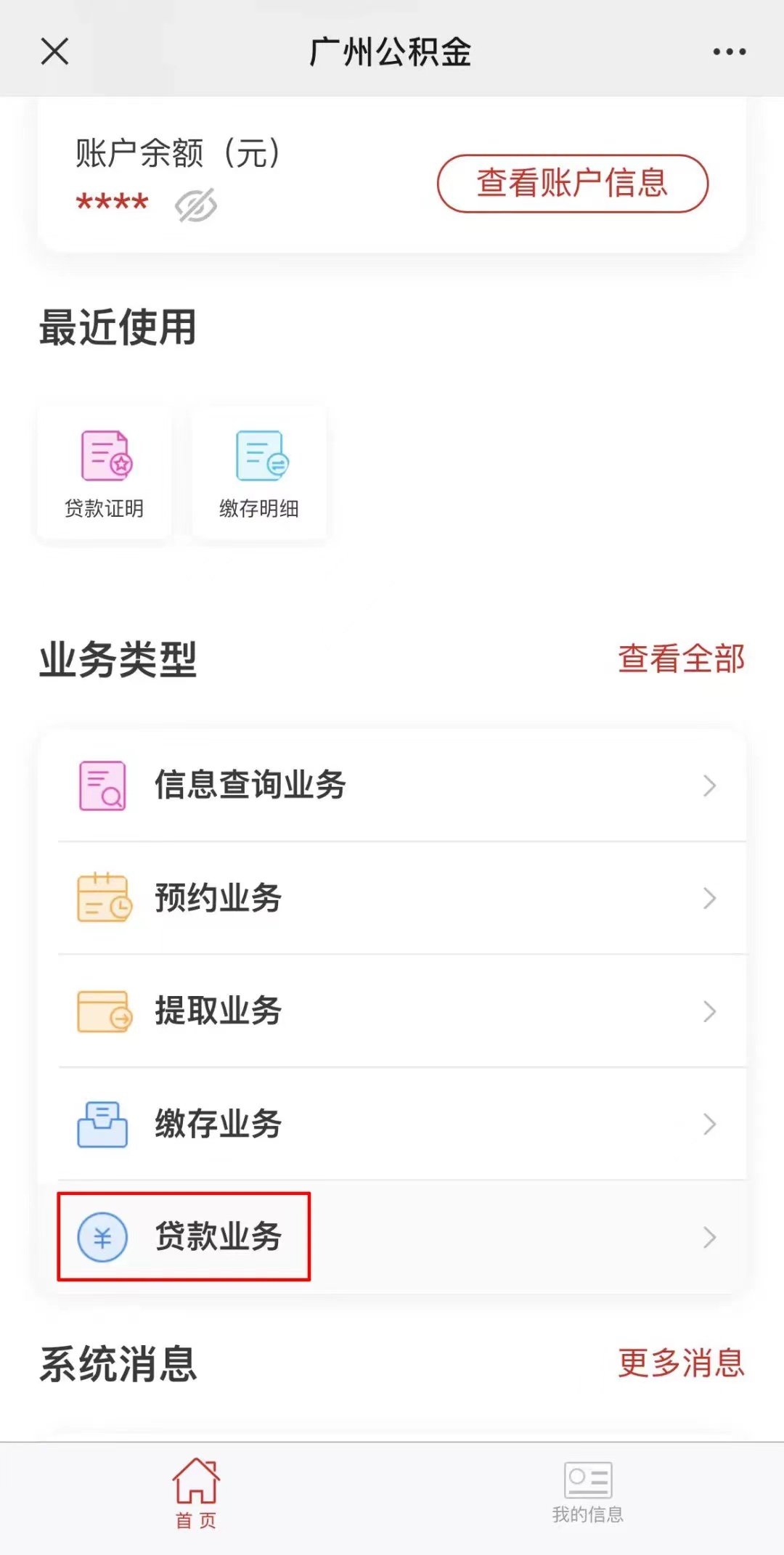
Task: Open recently used 贷款证明
Action: click(x=105, y=473)
